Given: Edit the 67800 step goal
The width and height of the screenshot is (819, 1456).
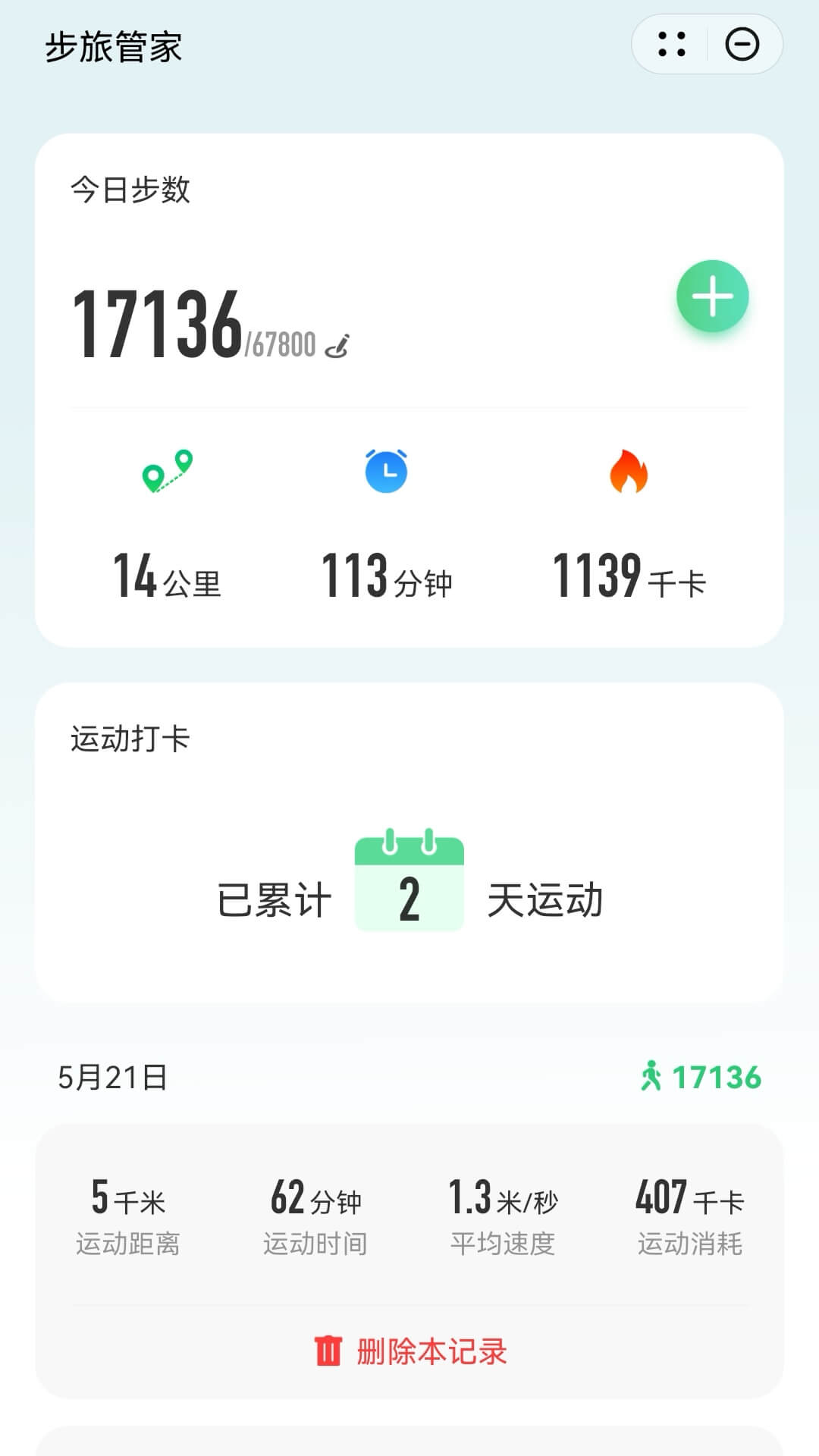Looking at the screenshot, I should tap(337, 346).
